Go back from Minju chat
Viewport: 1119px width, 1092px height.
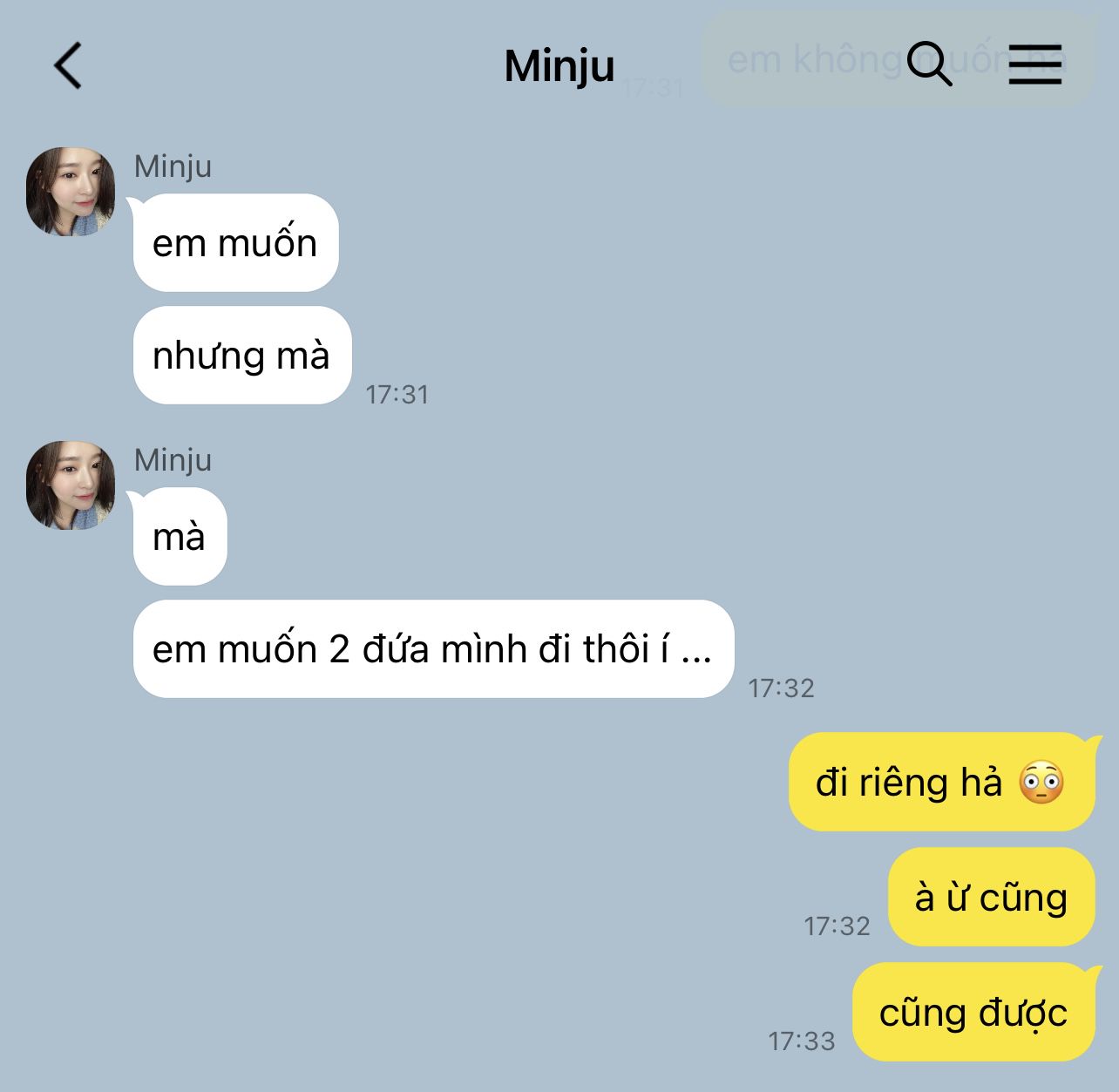coord(68,65)
